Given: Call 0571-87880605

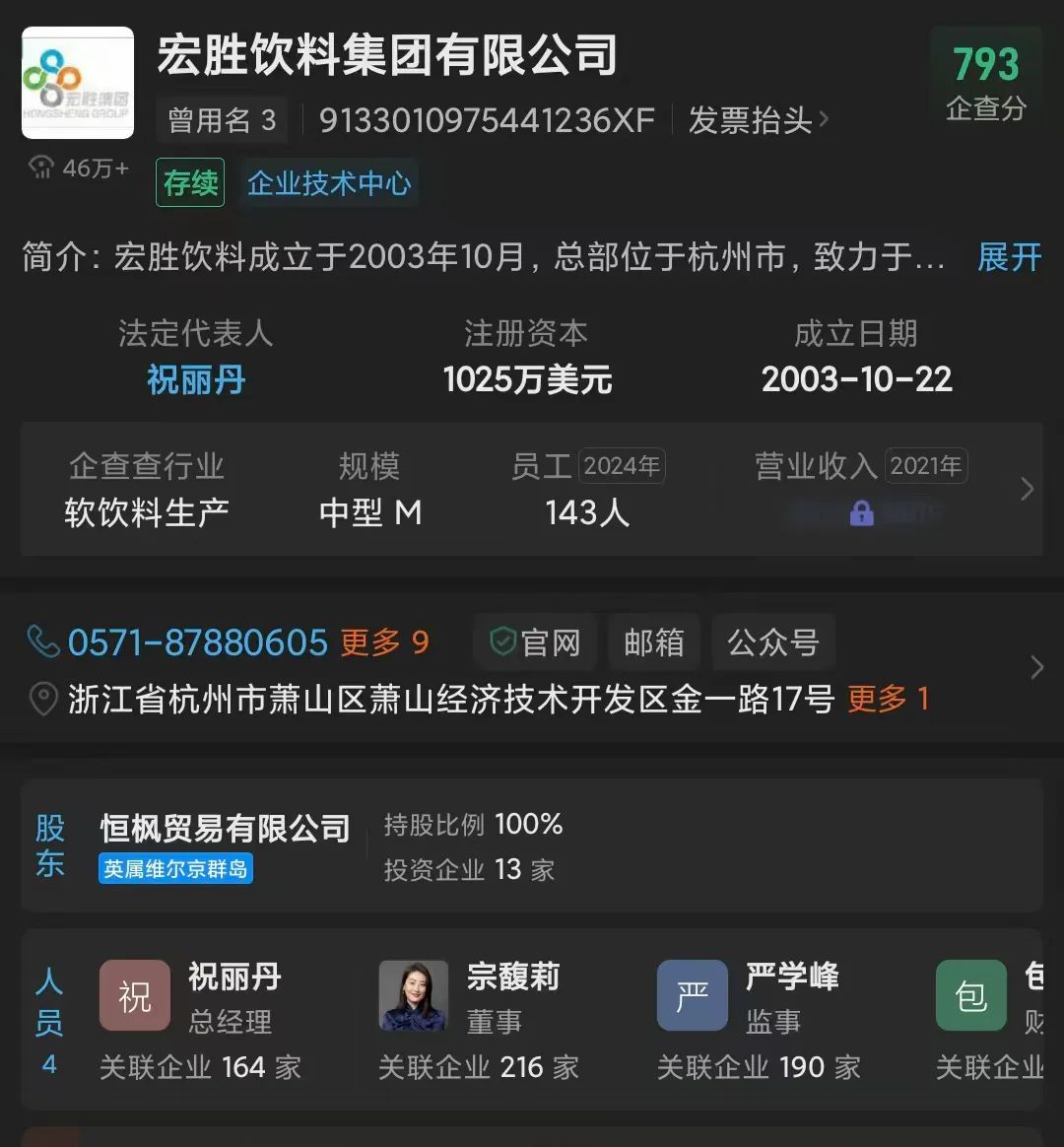Looking at the screenshot, I should click(x=197, y=642).
